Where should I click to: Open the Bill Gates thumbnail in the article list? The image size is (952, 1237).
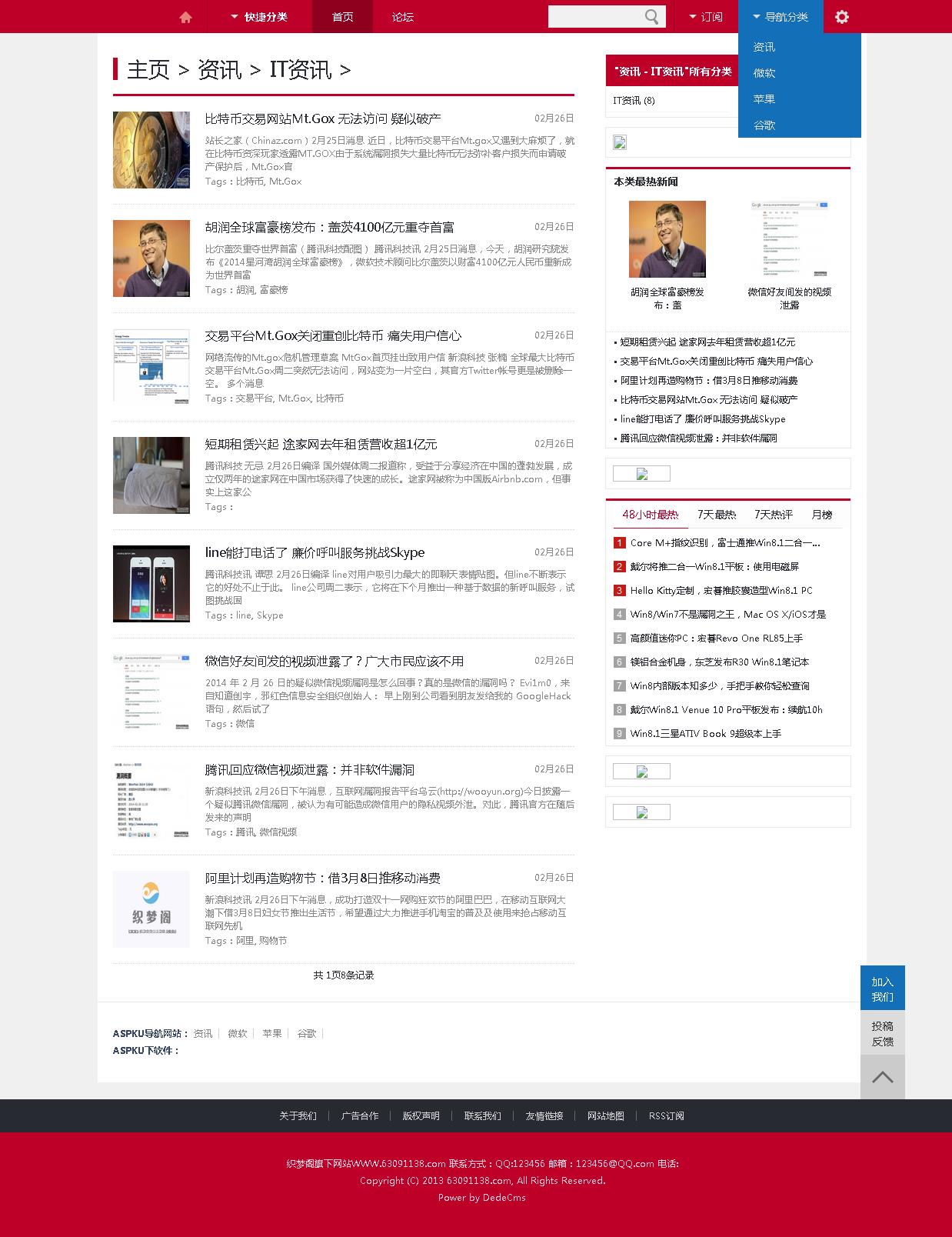tap(151, 258)
